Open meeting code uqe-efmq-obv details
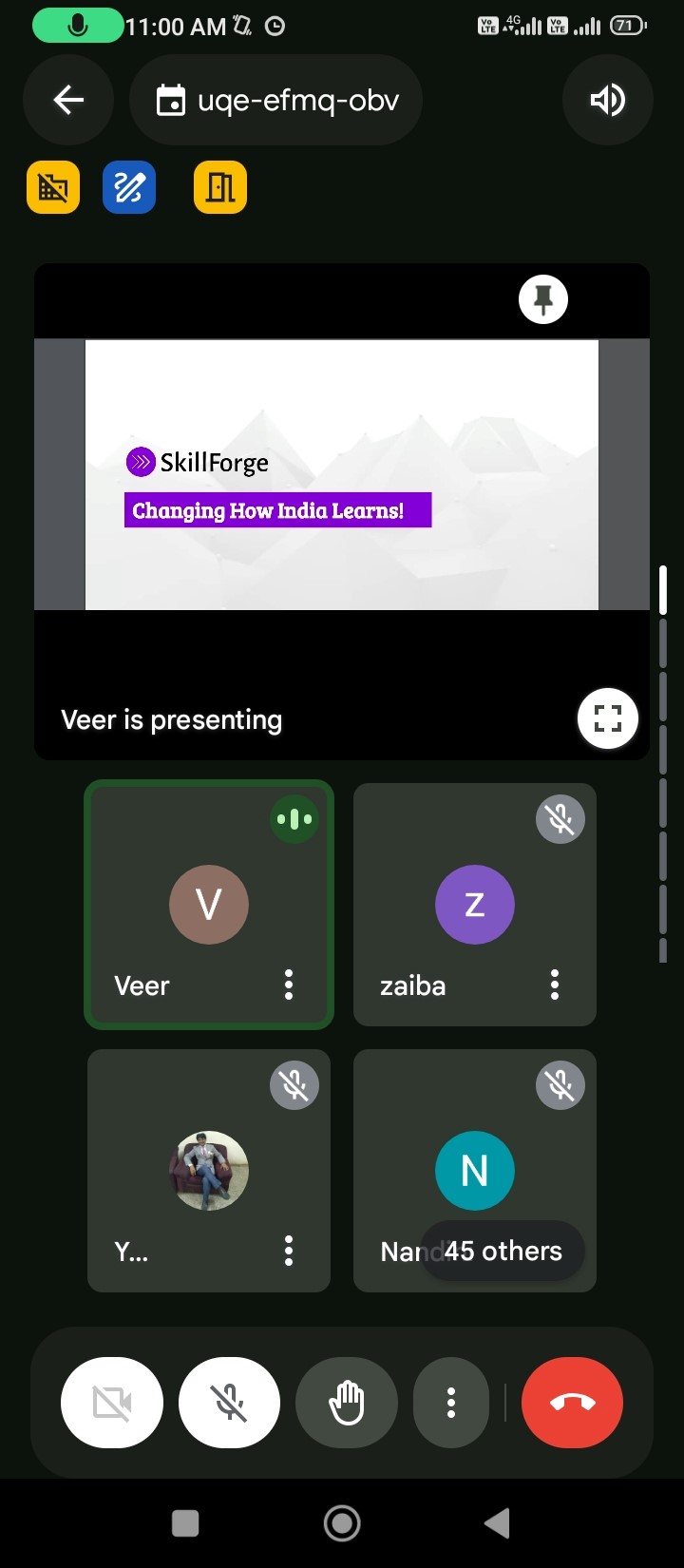 276,100
